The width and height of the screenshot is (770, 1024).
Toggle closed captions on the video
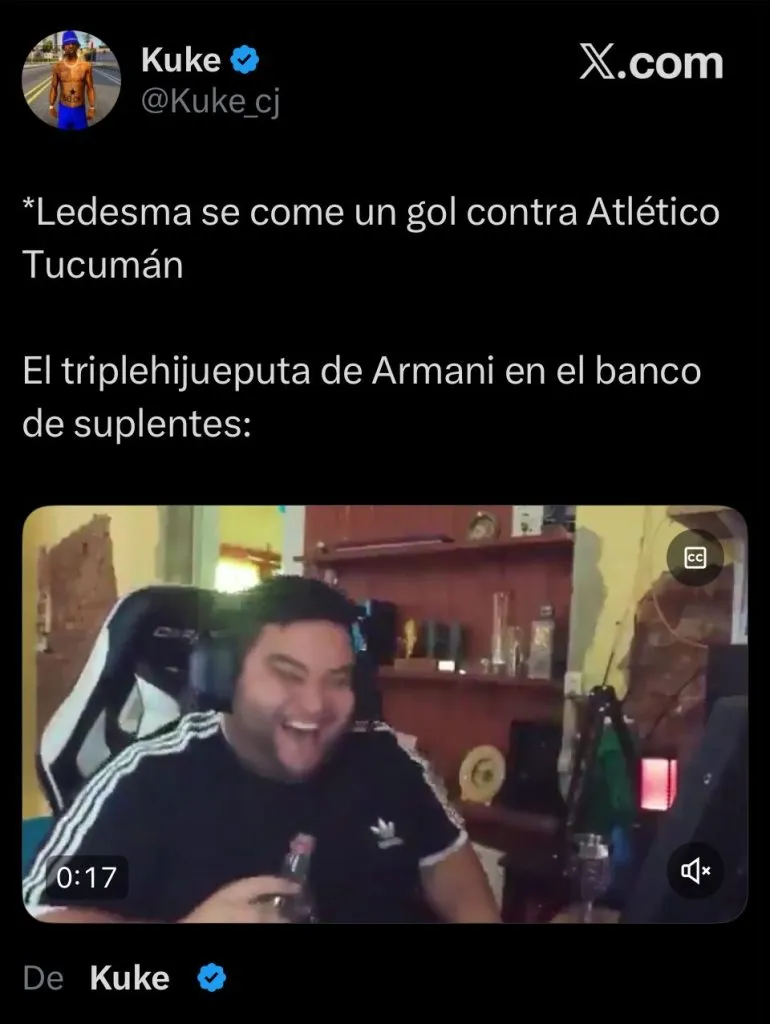point(695,558)
